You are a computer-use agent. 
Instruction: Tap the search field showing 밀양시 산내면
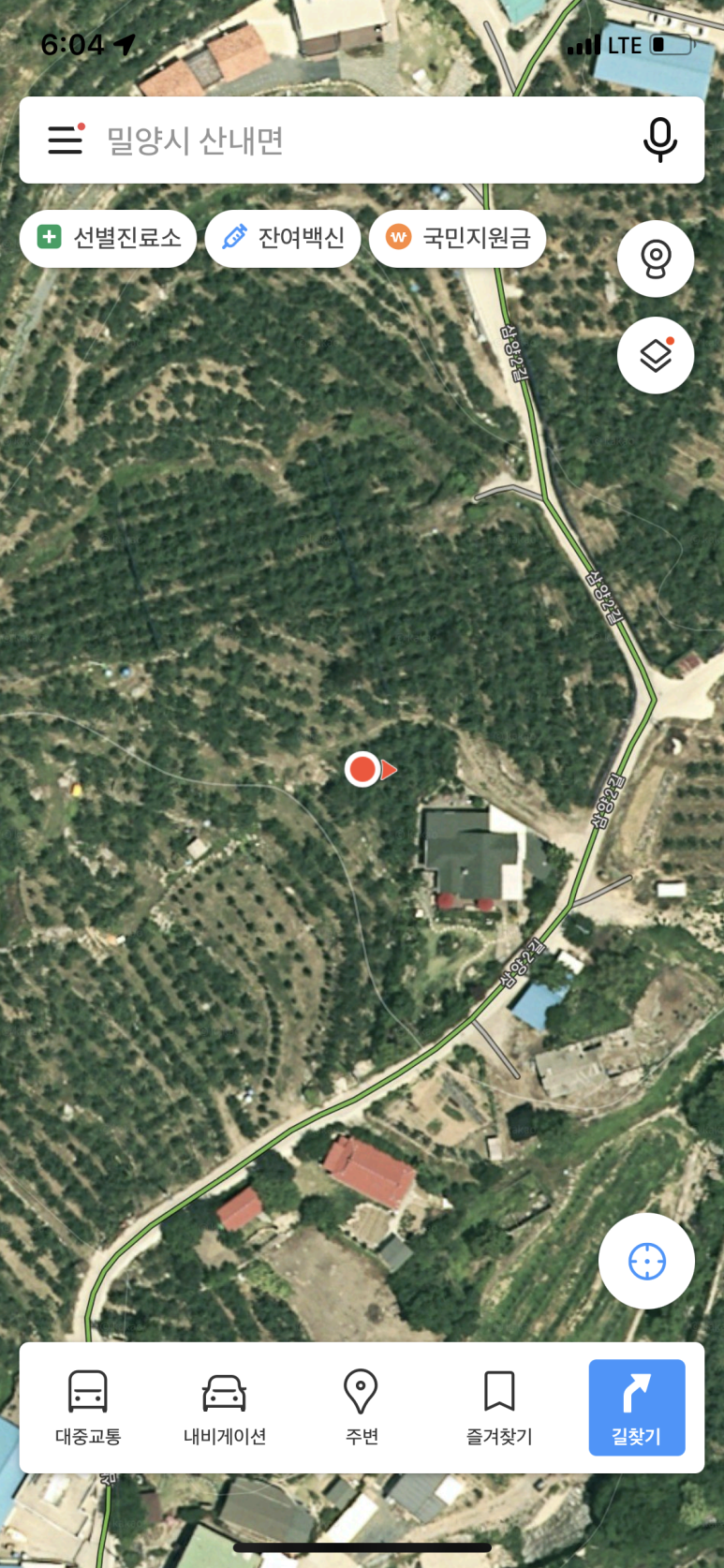[356, 141]
